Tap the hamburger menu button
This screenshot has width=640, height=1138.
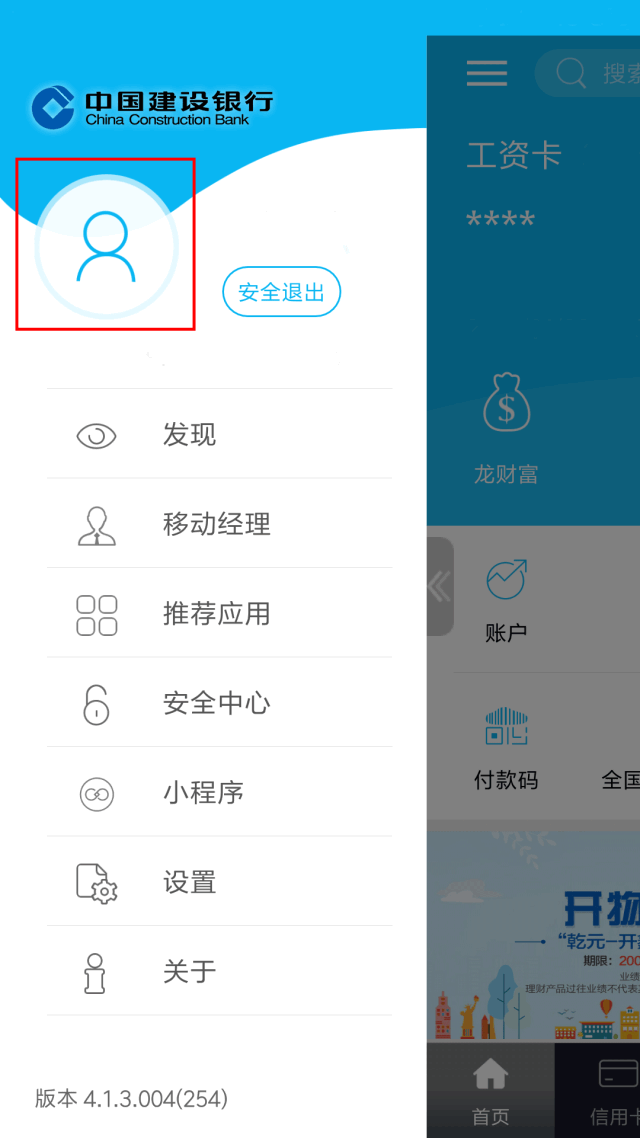coord(487,73)
